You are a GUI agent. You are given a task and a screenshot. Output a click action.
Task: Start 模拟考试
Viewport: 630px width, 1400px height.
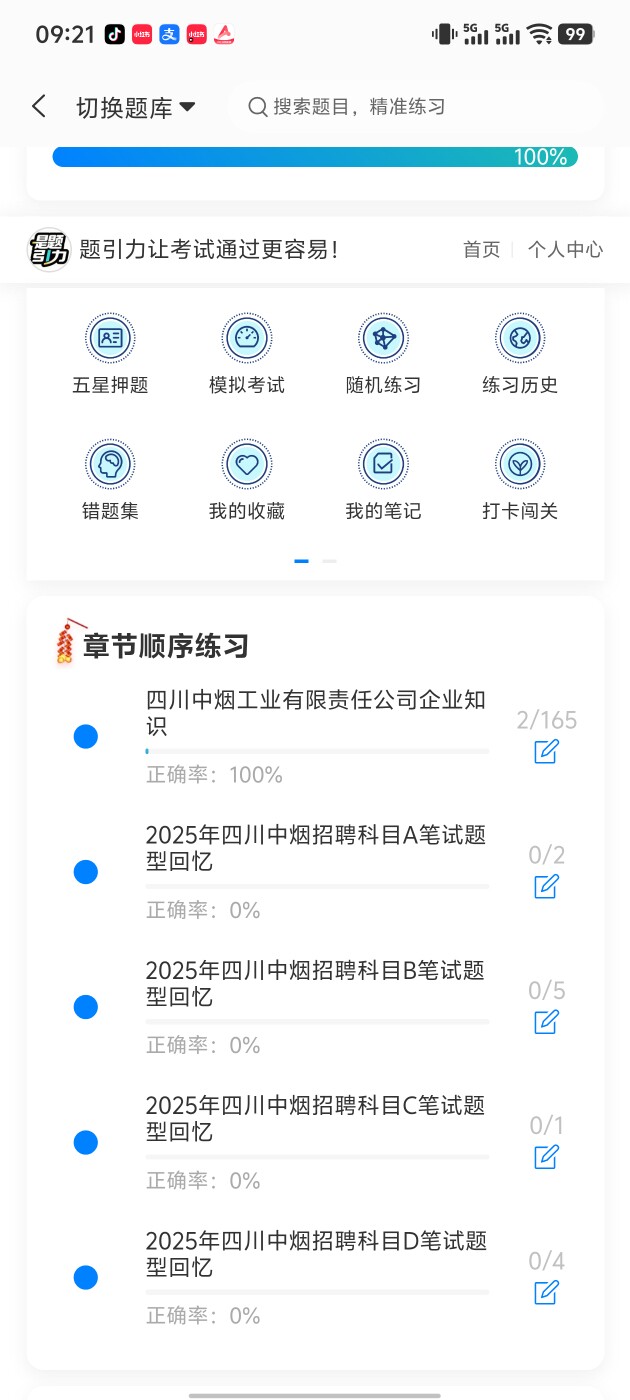[x=247, y=353]
